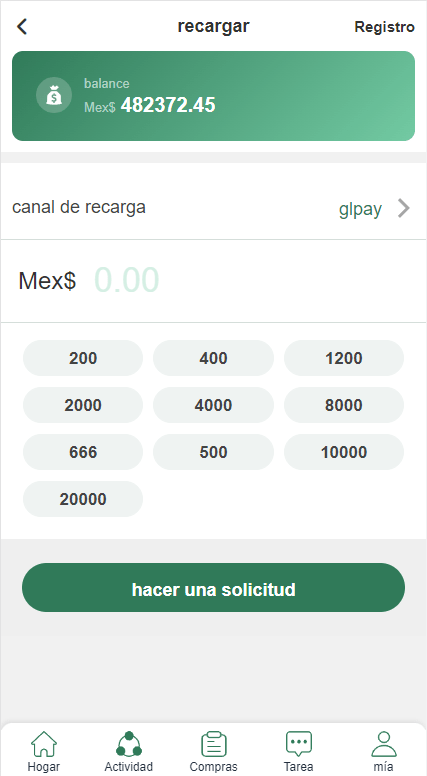427x776 pixels.
Task: Tap the 8000 preset amount
Action: pos(344,405)
